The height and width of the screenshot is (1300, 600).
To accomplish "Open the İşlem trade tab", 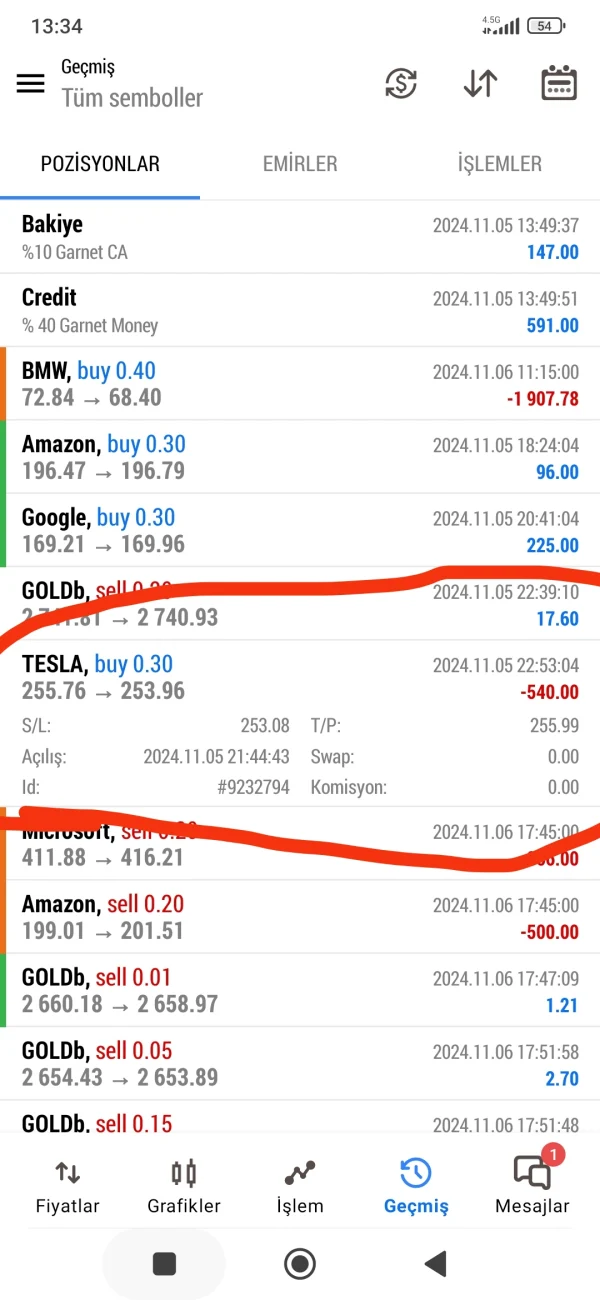I will [x=300, y=1187].
